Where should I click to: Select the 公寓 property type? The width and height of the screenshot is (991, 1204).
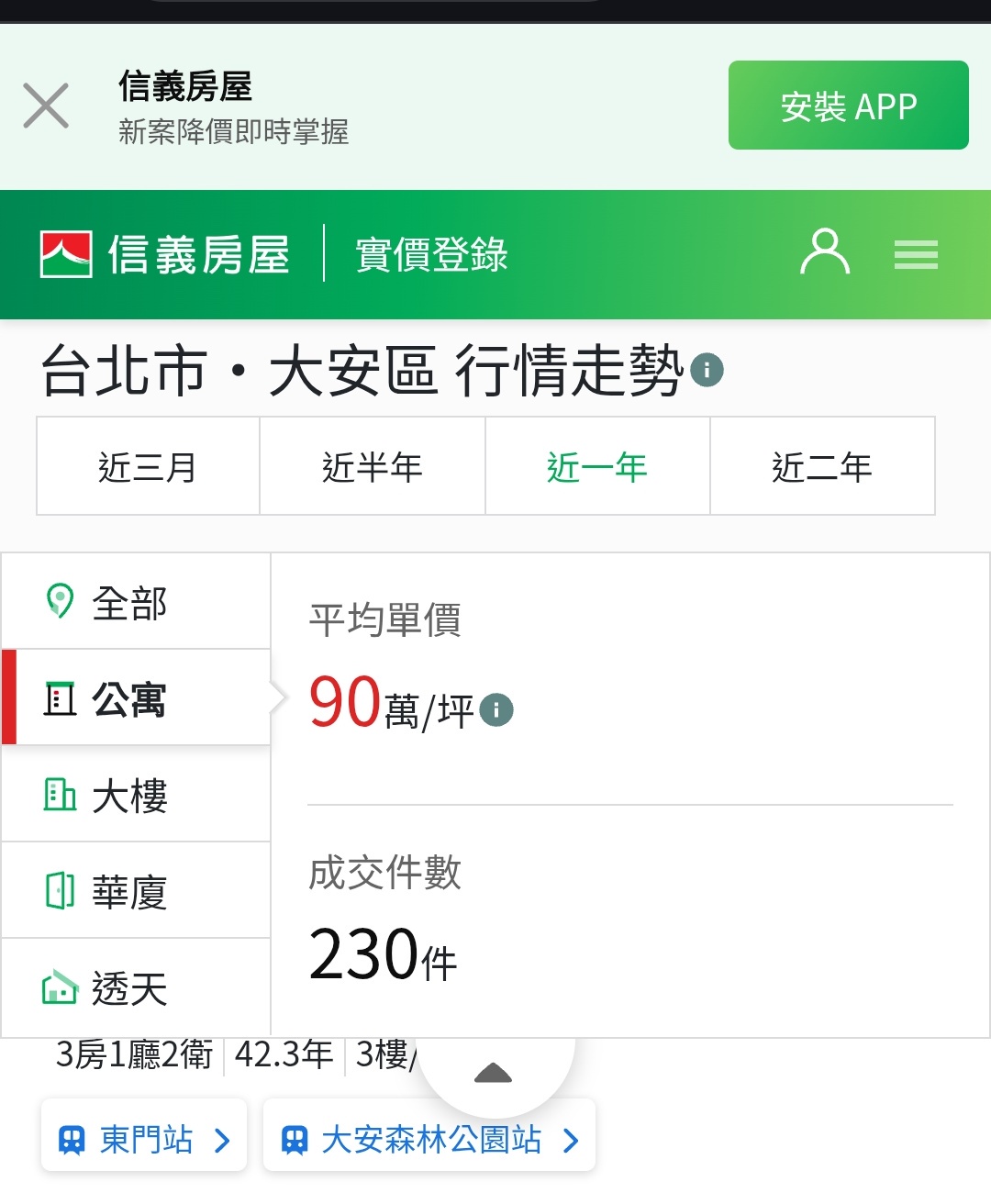(x=136, y=698)
